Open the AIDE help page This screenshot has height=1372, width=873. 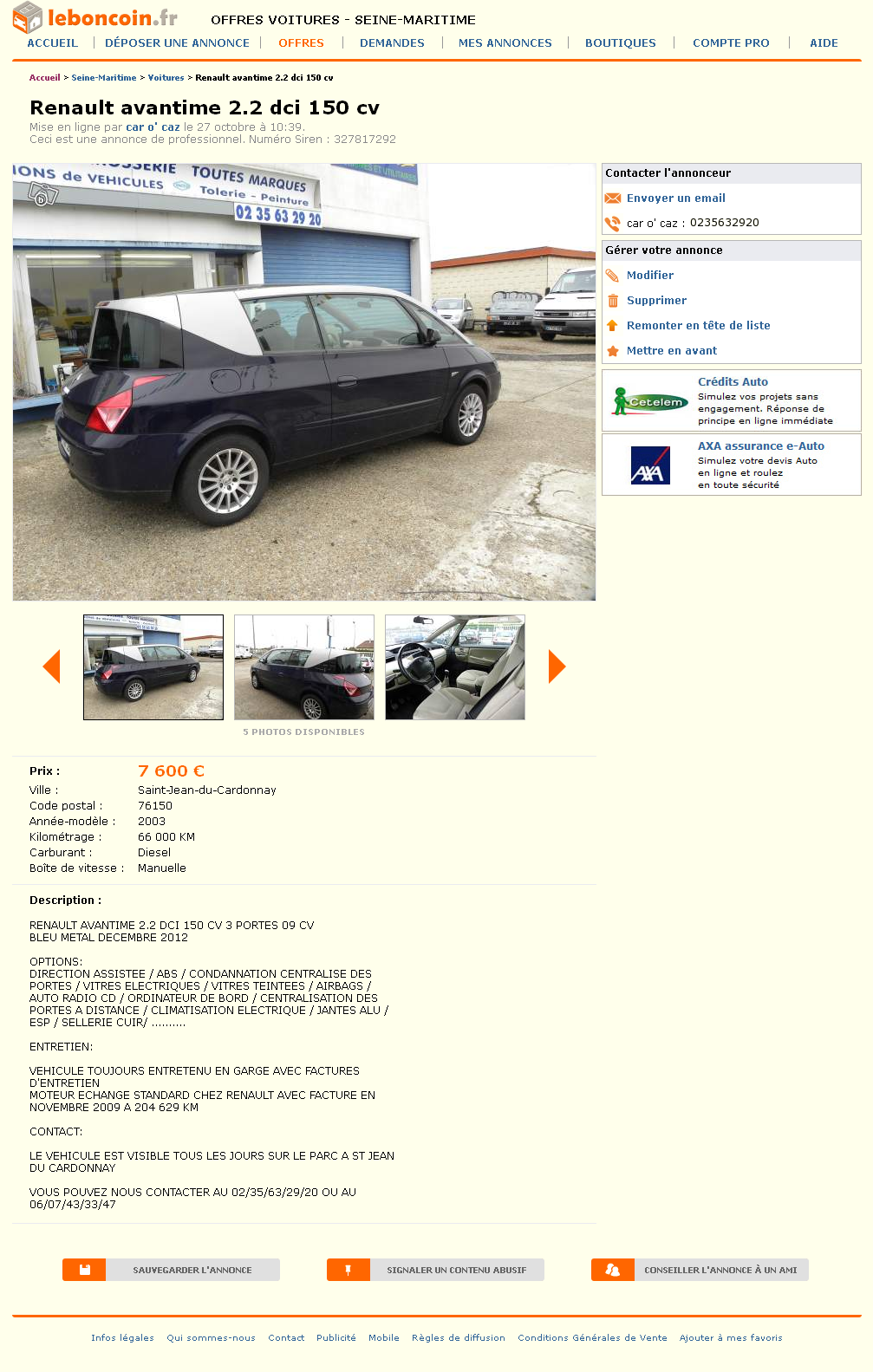coord(823,42)
